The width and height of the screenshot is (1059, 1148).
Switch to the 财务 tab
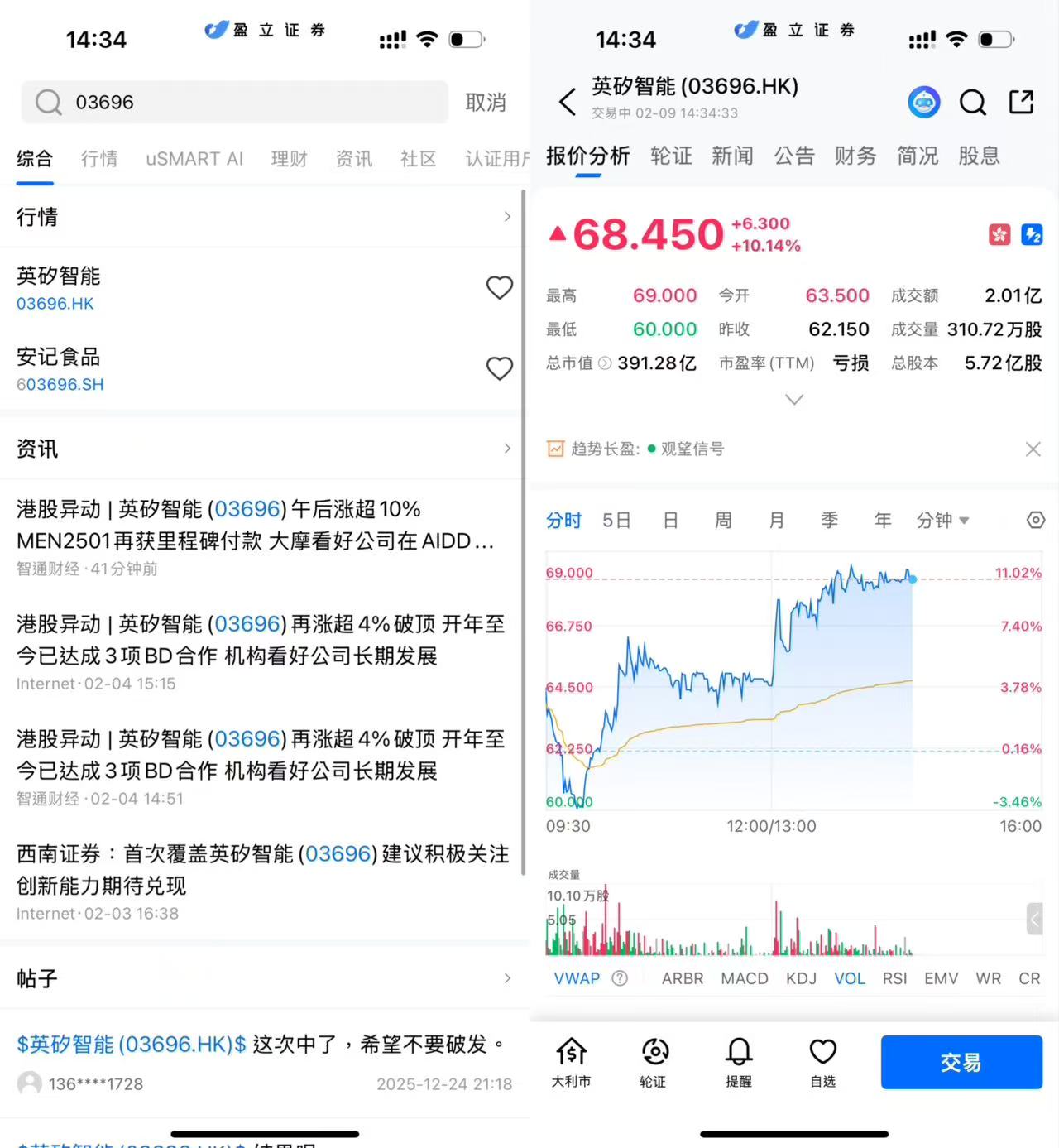pos(855,156)
